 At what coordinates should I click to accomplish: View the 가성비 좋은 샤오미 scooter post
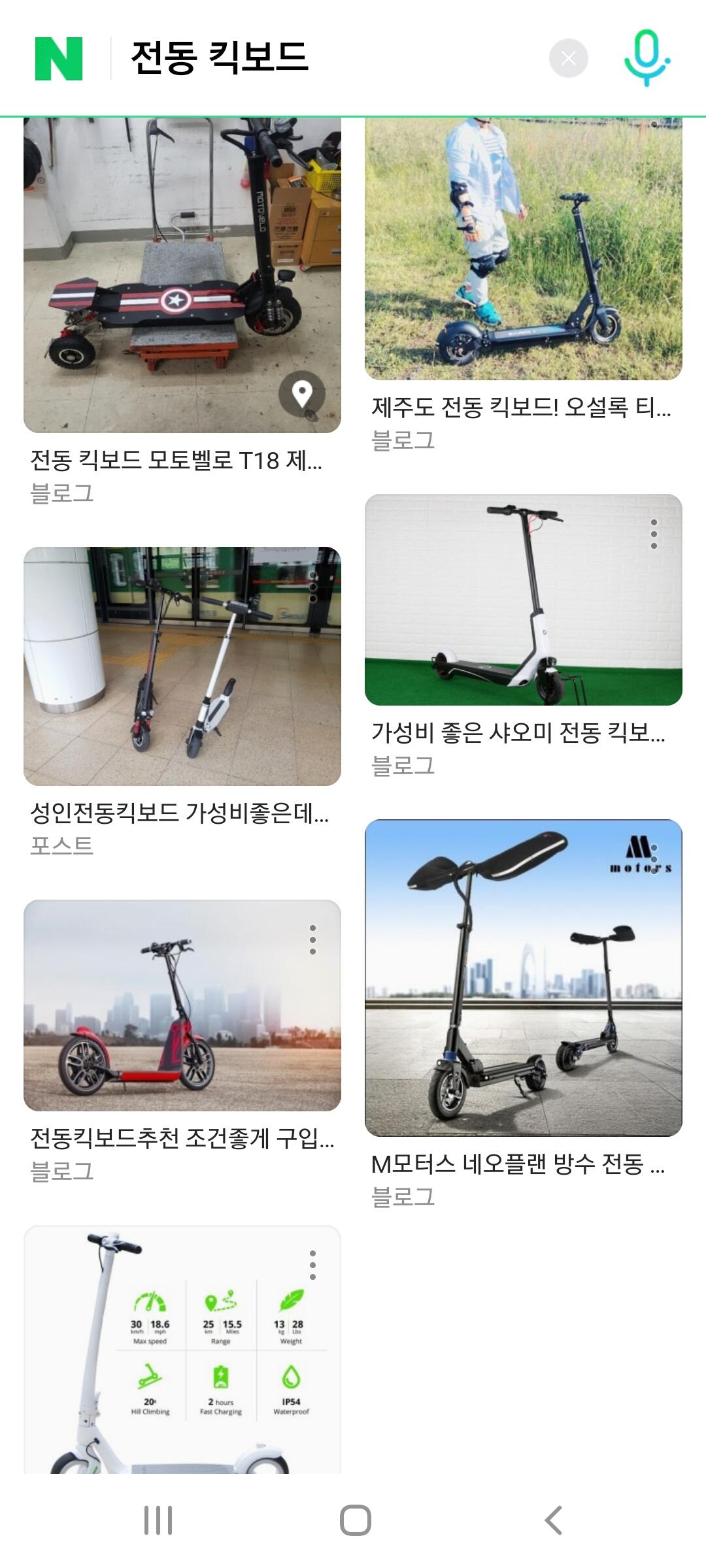[518, 732]
